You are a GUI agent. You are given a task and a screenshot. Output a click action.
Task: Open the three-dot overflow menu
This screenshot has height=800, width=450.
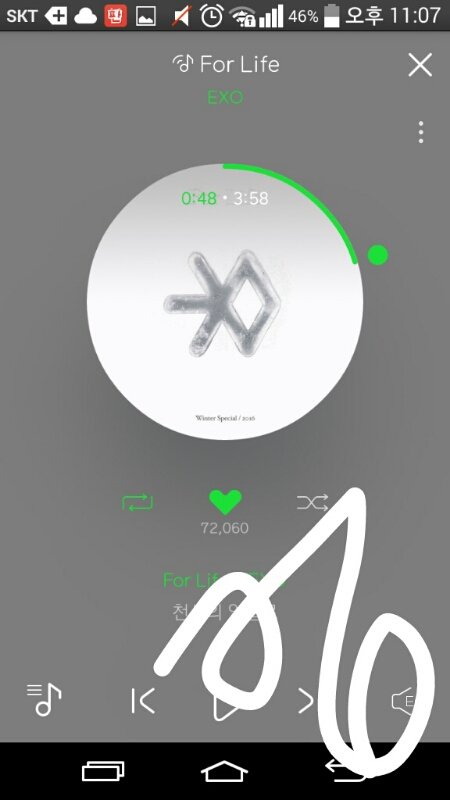(420, 132)
